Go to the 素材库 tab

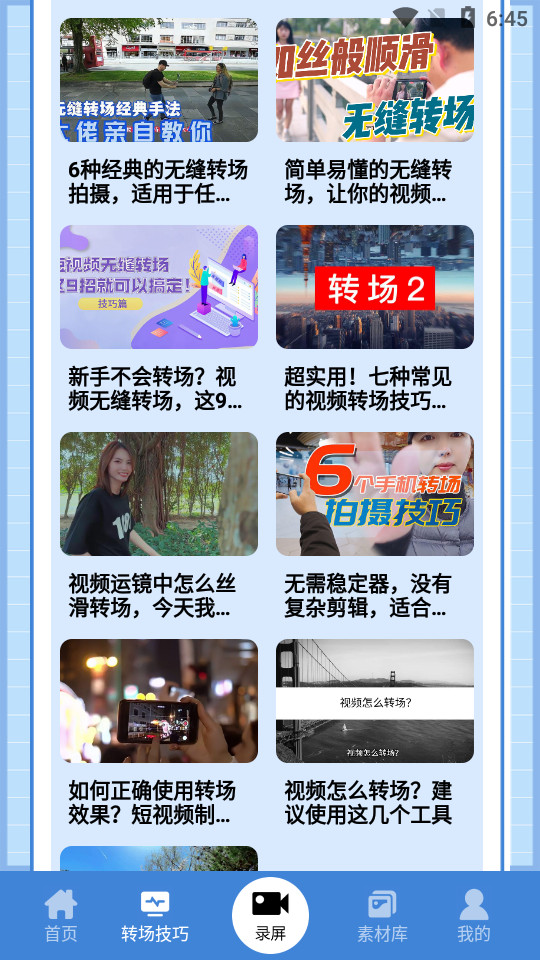pos(383,916)
